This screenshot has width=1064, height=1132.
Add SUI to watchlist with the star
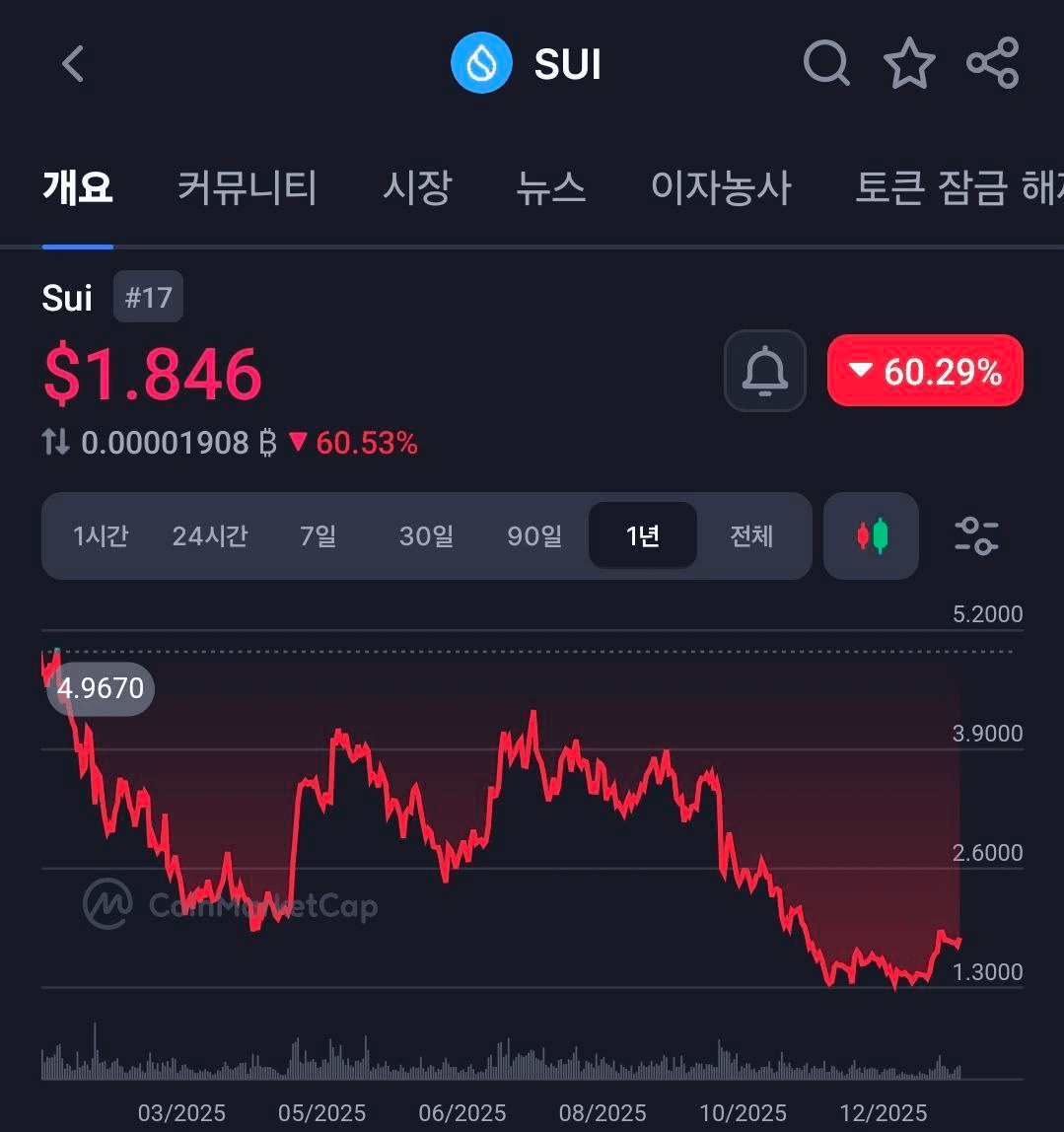click(908, 64)
